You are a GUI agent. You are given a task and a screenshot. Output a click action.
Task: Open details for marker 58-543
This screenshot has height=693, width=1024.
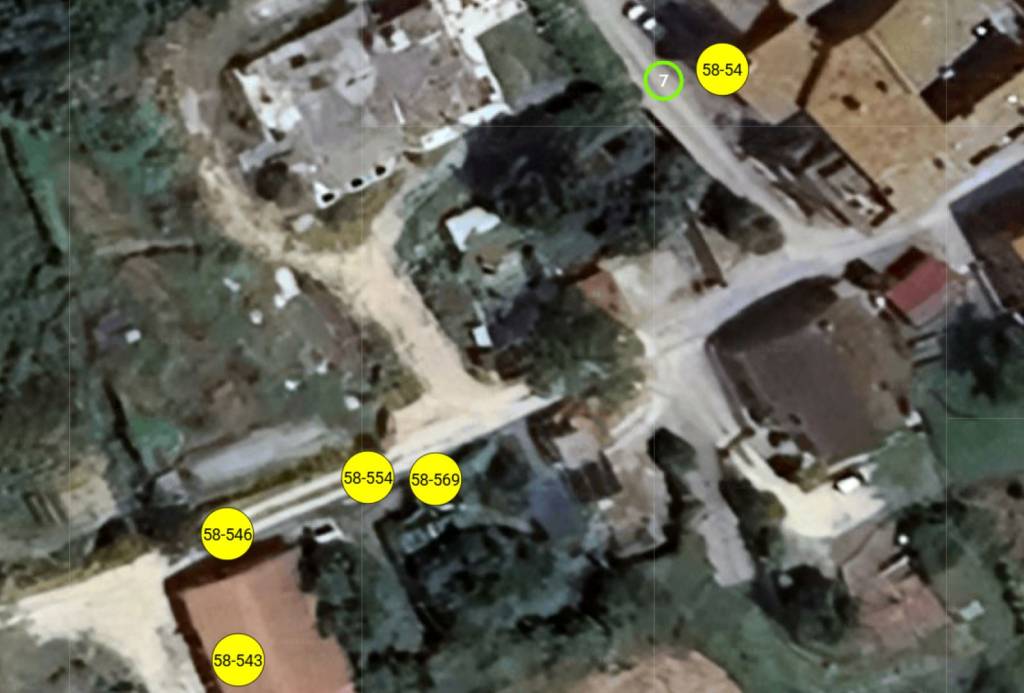[x=238, y=660]
